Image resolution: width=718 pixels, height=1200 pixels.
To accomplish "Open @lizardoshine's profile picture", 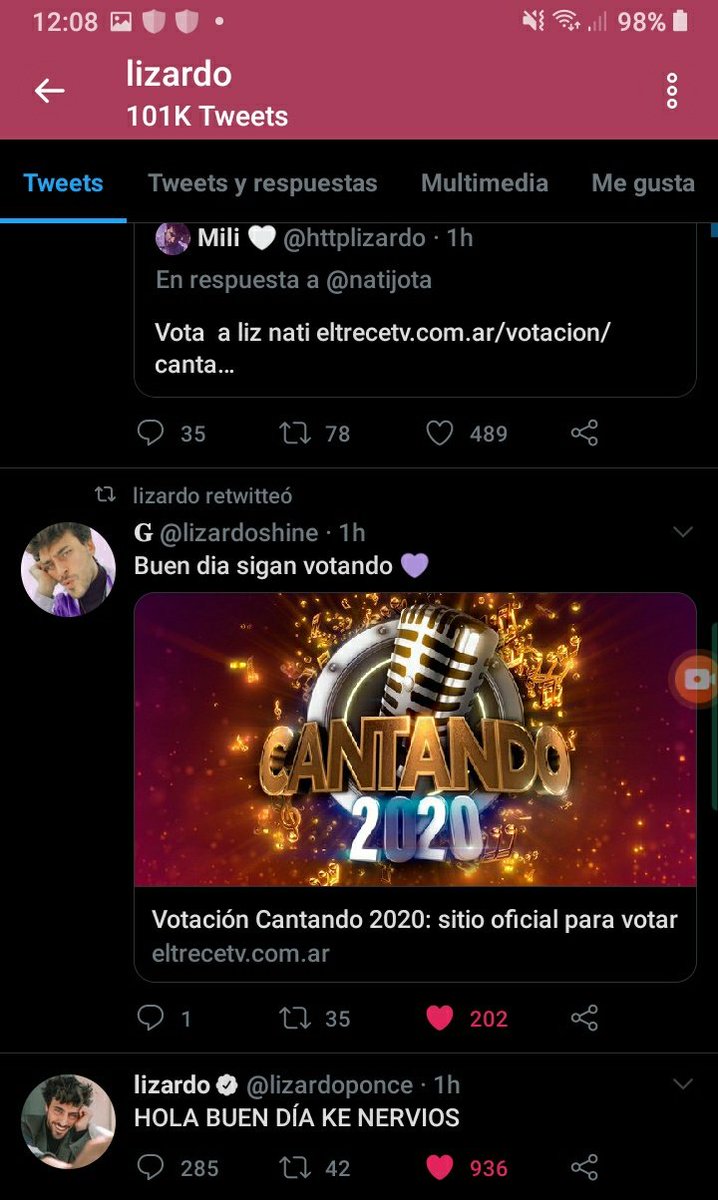I will coord(68,569).
